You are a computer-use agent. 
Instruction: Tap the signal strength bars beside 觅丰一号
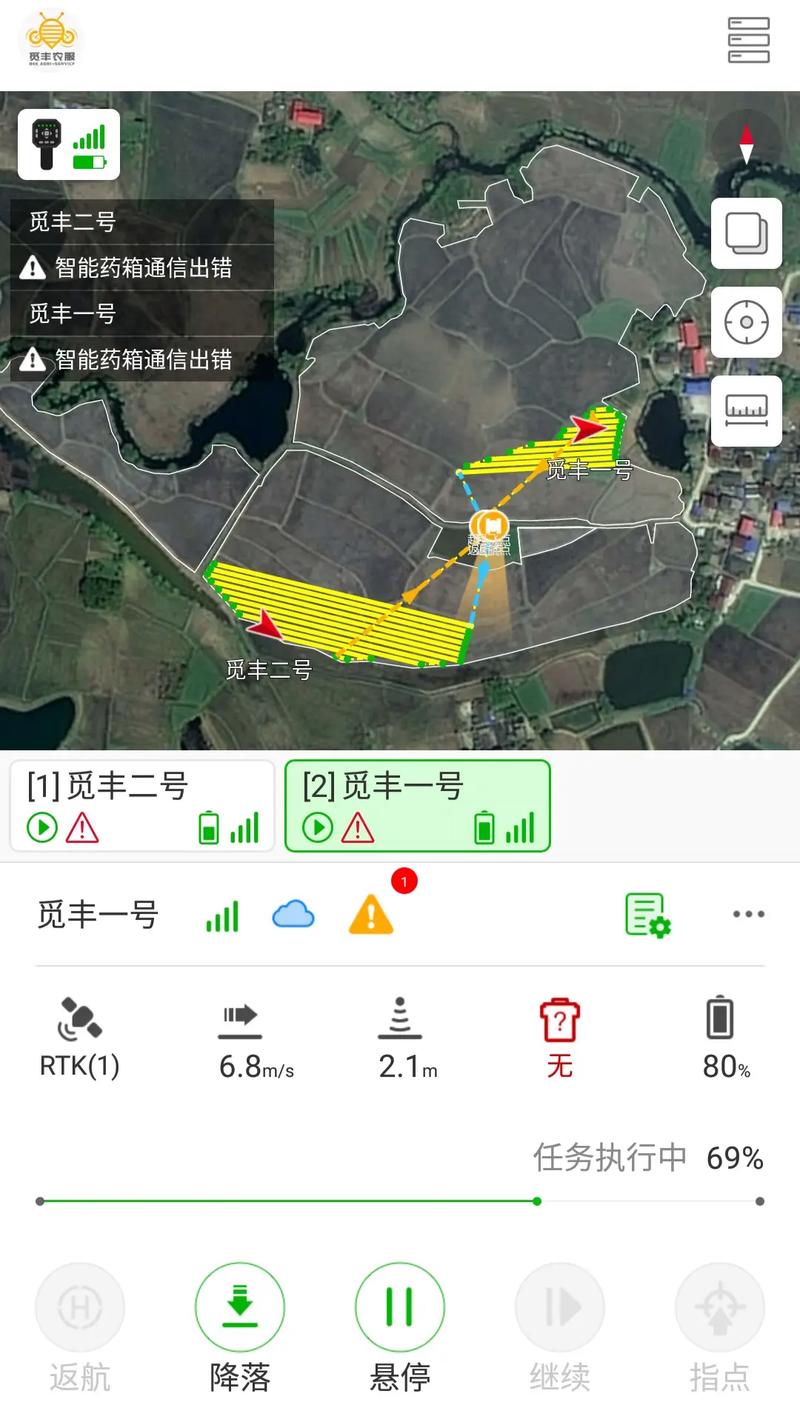click(222, 913)
